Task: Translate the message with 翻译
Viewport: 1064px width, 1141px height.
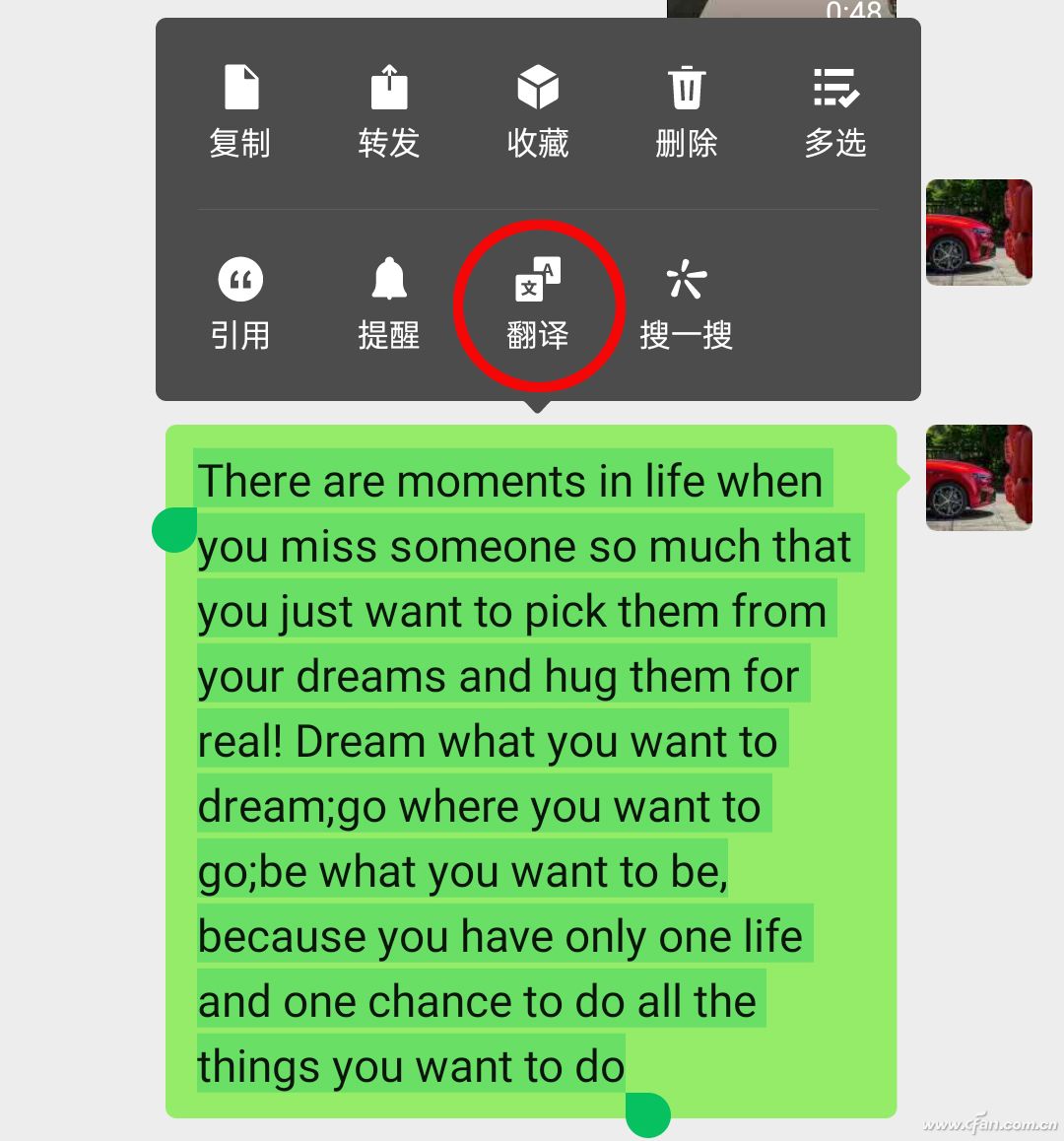Action: pos(538,303)
